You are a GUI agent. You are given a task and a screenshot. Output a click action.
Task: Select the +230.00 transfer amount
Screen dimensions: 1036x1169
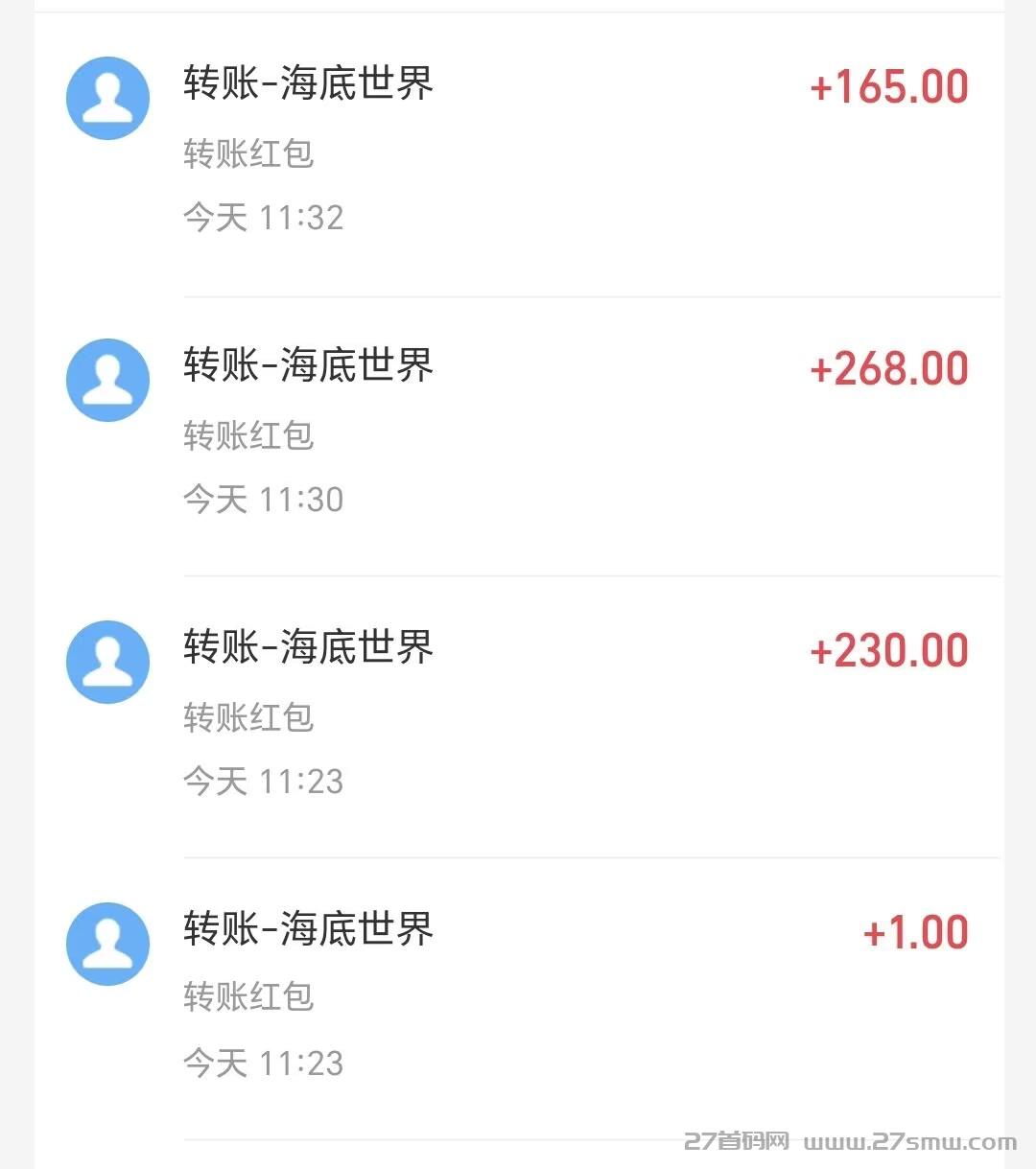(887, 650)
